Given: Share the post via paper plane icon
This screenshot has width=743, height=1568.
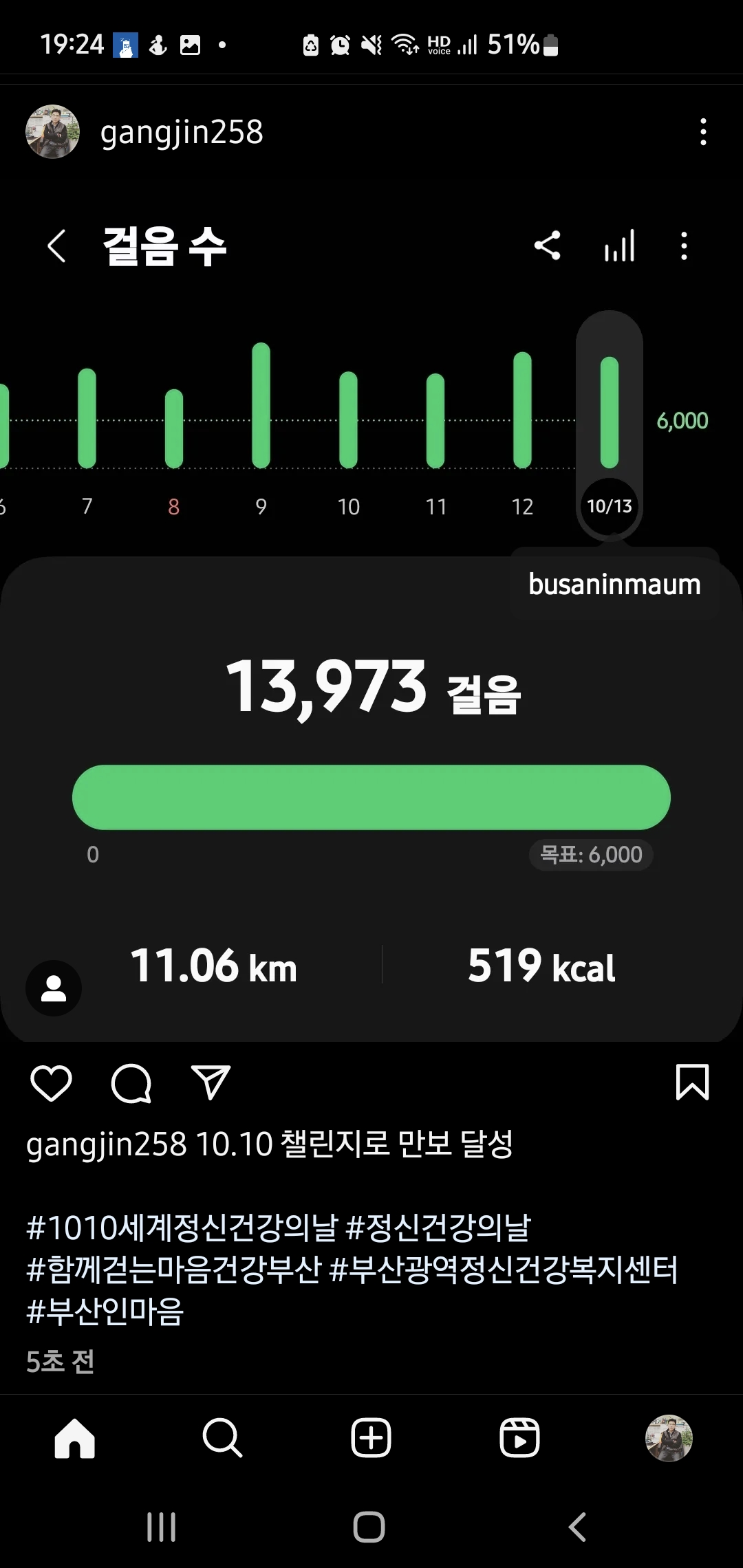Looking at the screenshot, I should point(210,1083).
